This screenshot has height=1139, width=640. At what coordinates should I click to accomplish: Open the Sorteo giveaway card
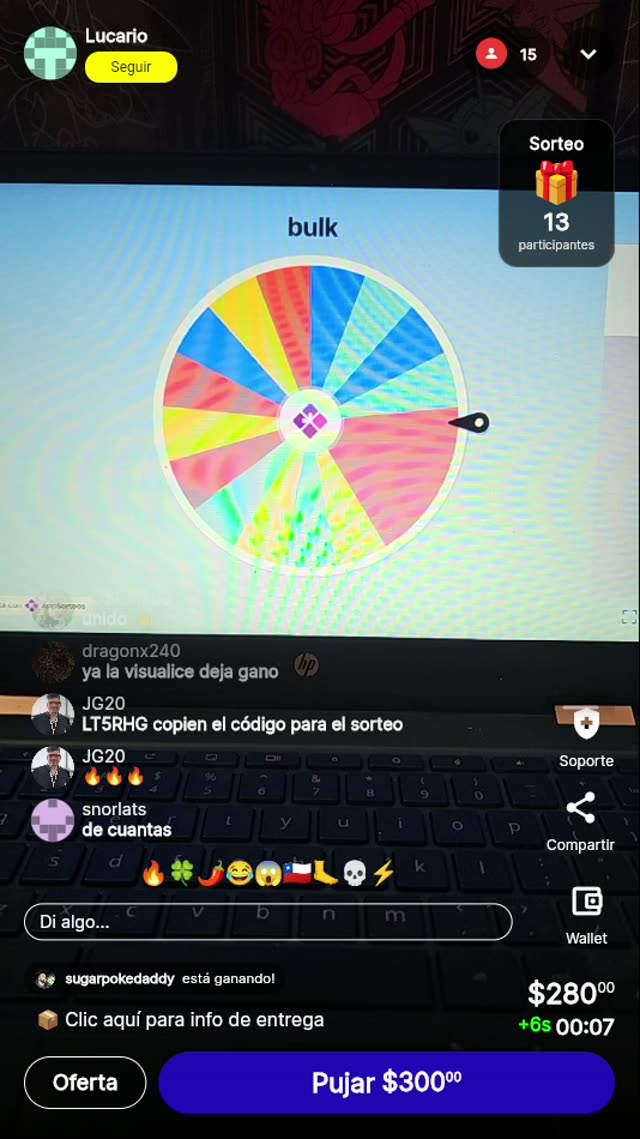click(x=556, y=194)
